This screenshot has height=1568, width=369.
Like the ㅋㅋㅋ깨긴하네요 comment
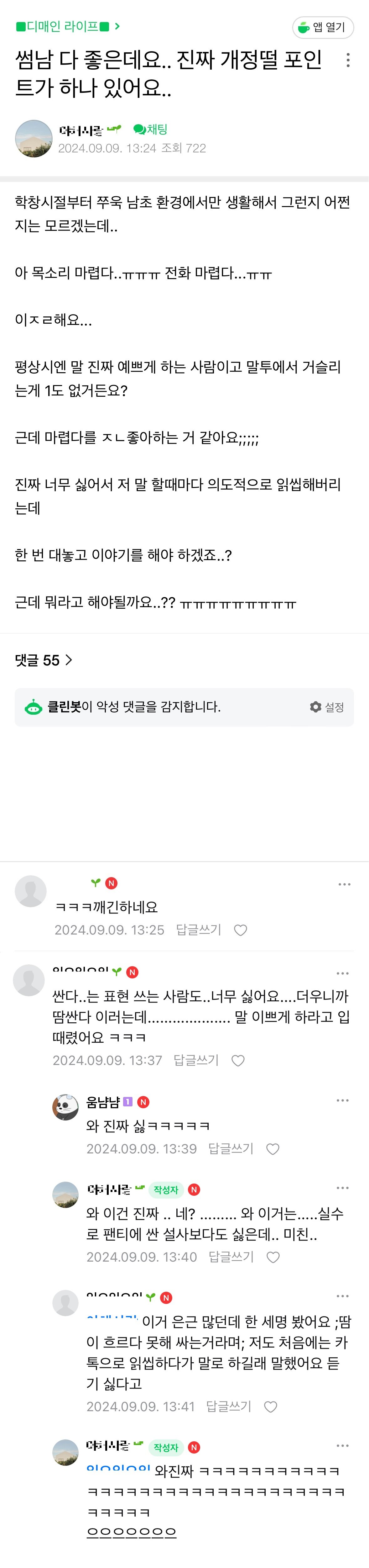click(x=241, y=930)
